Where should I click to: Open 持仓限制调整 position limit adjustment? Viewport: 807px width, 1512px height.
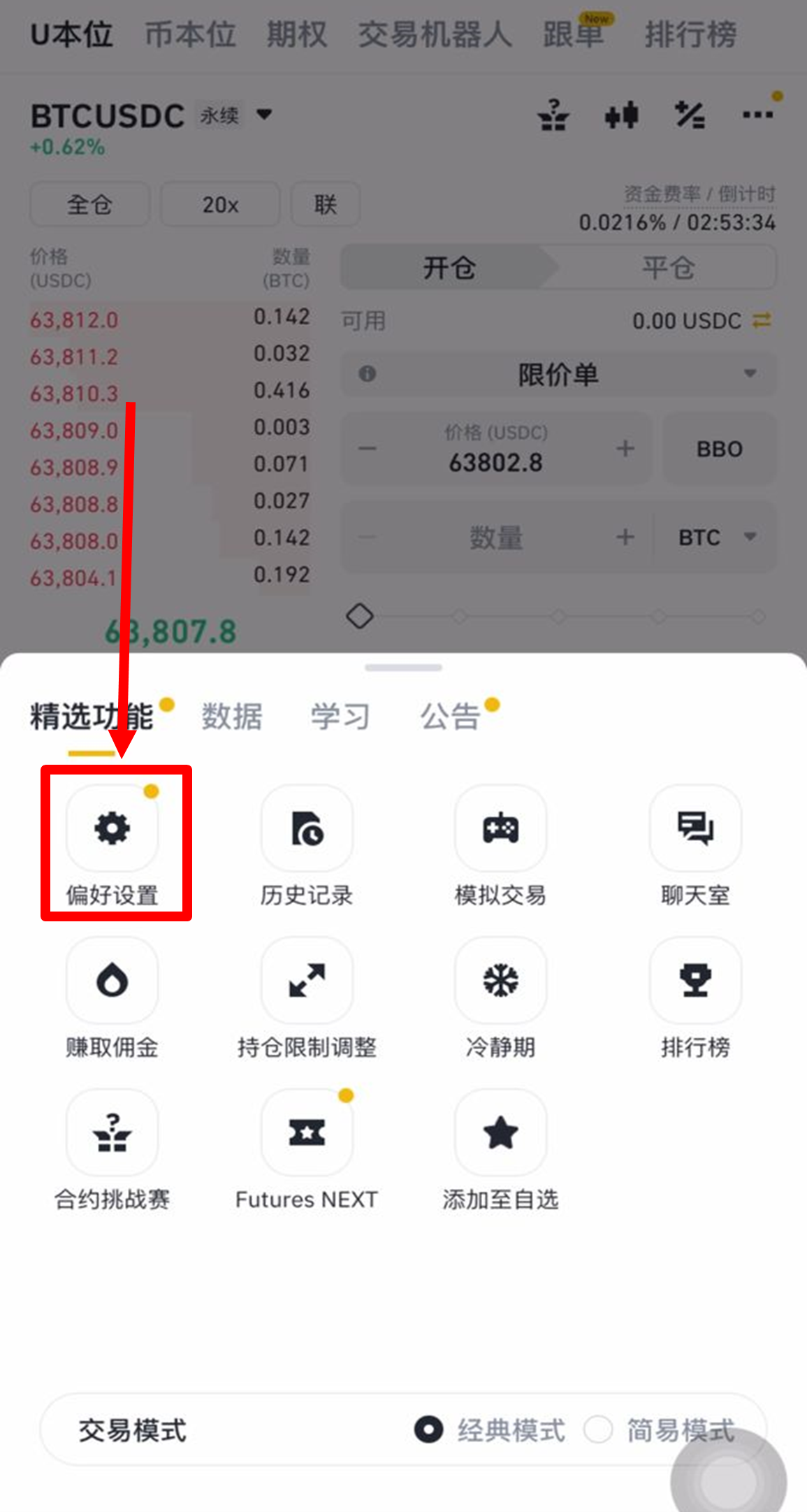tap(306, 998)
